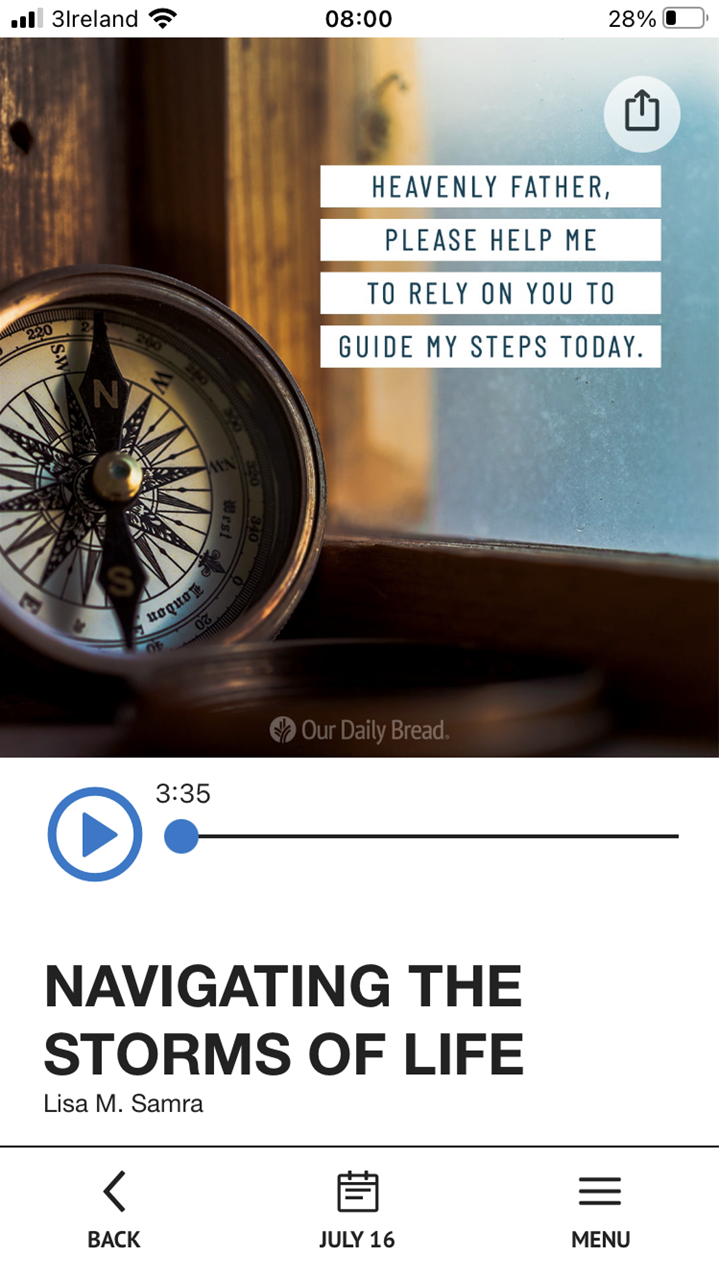Screen dimensions: 719x1280
Task: Go back using the Back button
Action: [x=114, y=1211]
